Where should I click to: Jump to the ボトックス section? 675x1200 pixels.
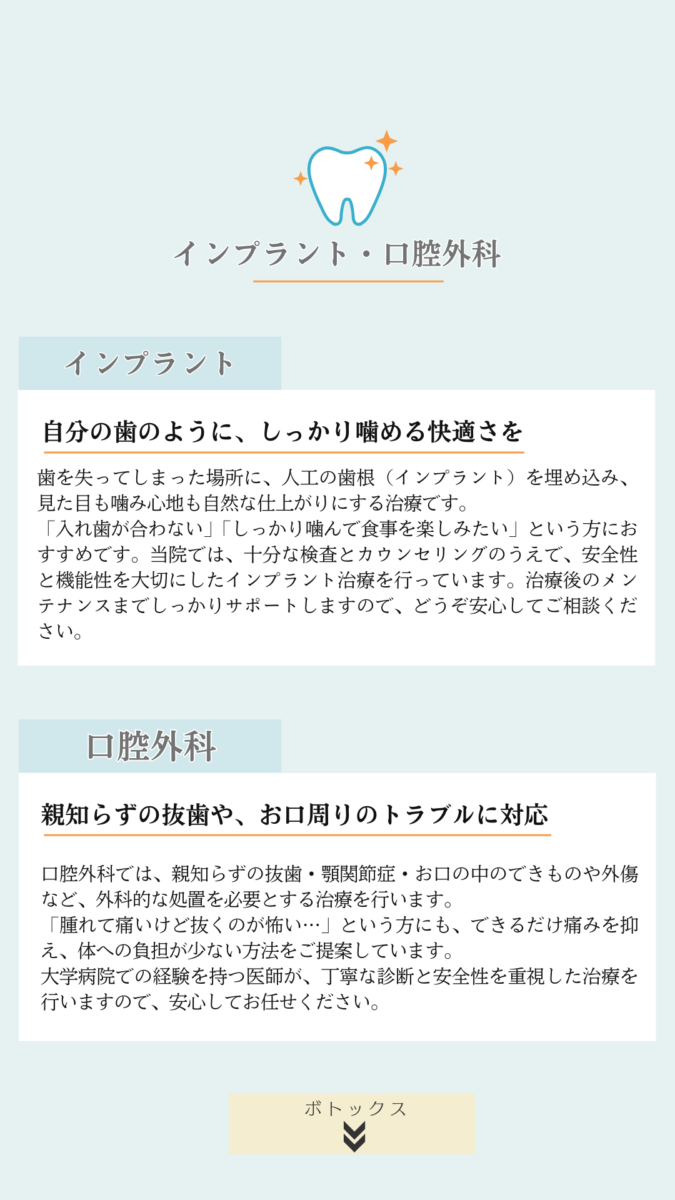click(352, 1123)
